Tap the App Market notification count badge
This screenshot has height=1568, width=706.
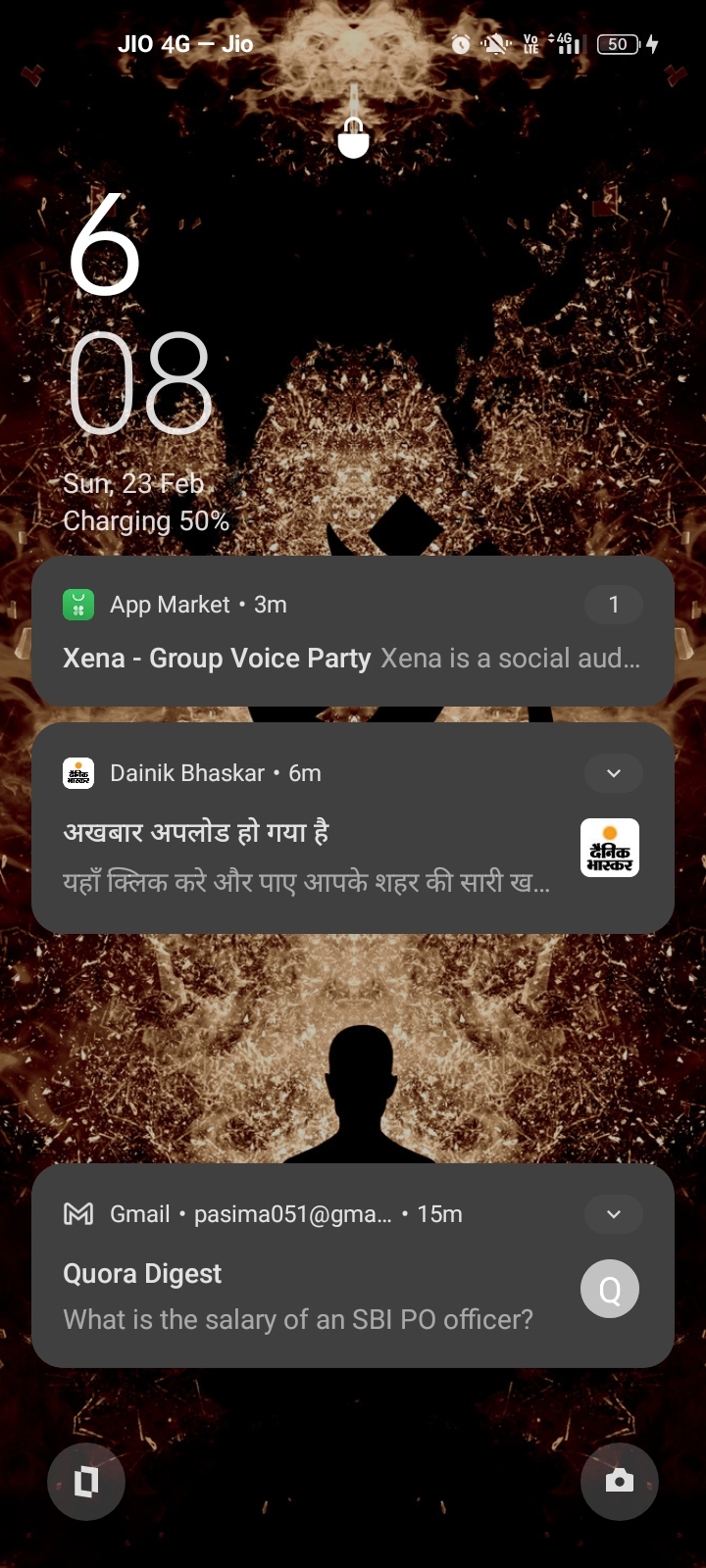pyautogui.click(x=613, y=605)
